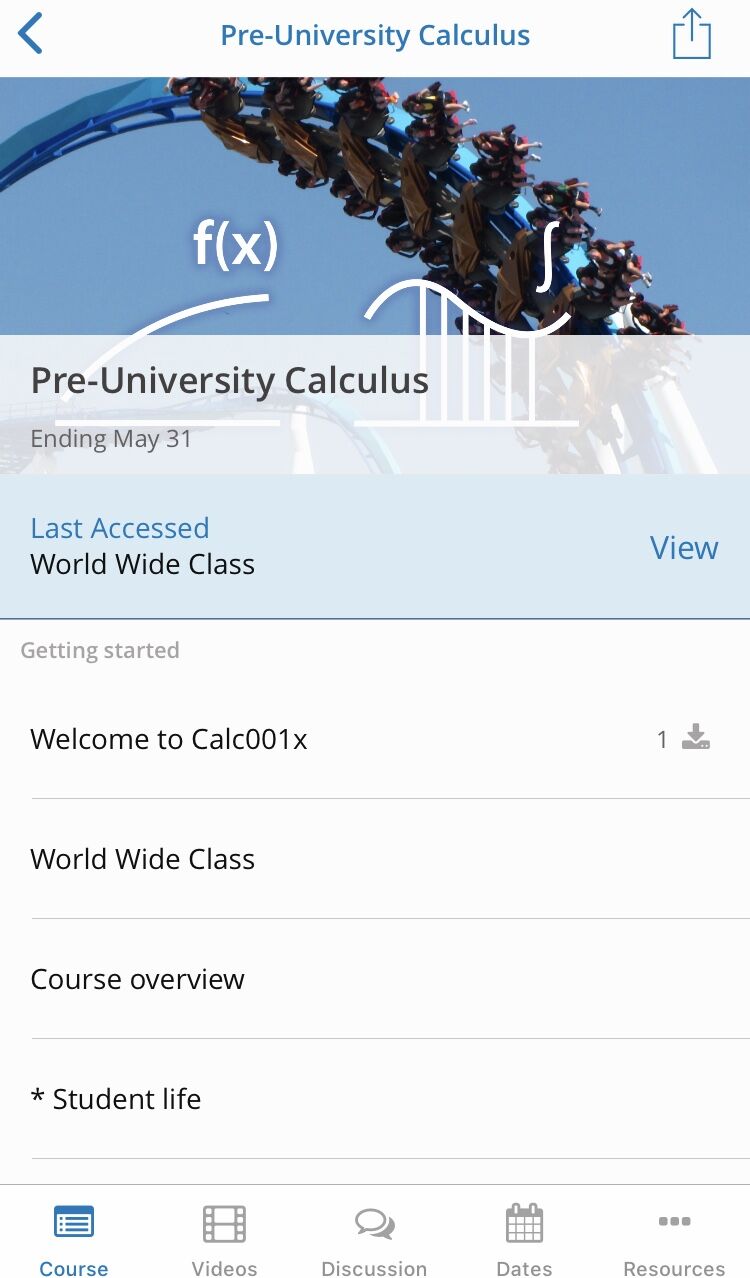The image size is (750, 1278).
Task: Switch to the Dates tab
Action: click(524, 1238)
